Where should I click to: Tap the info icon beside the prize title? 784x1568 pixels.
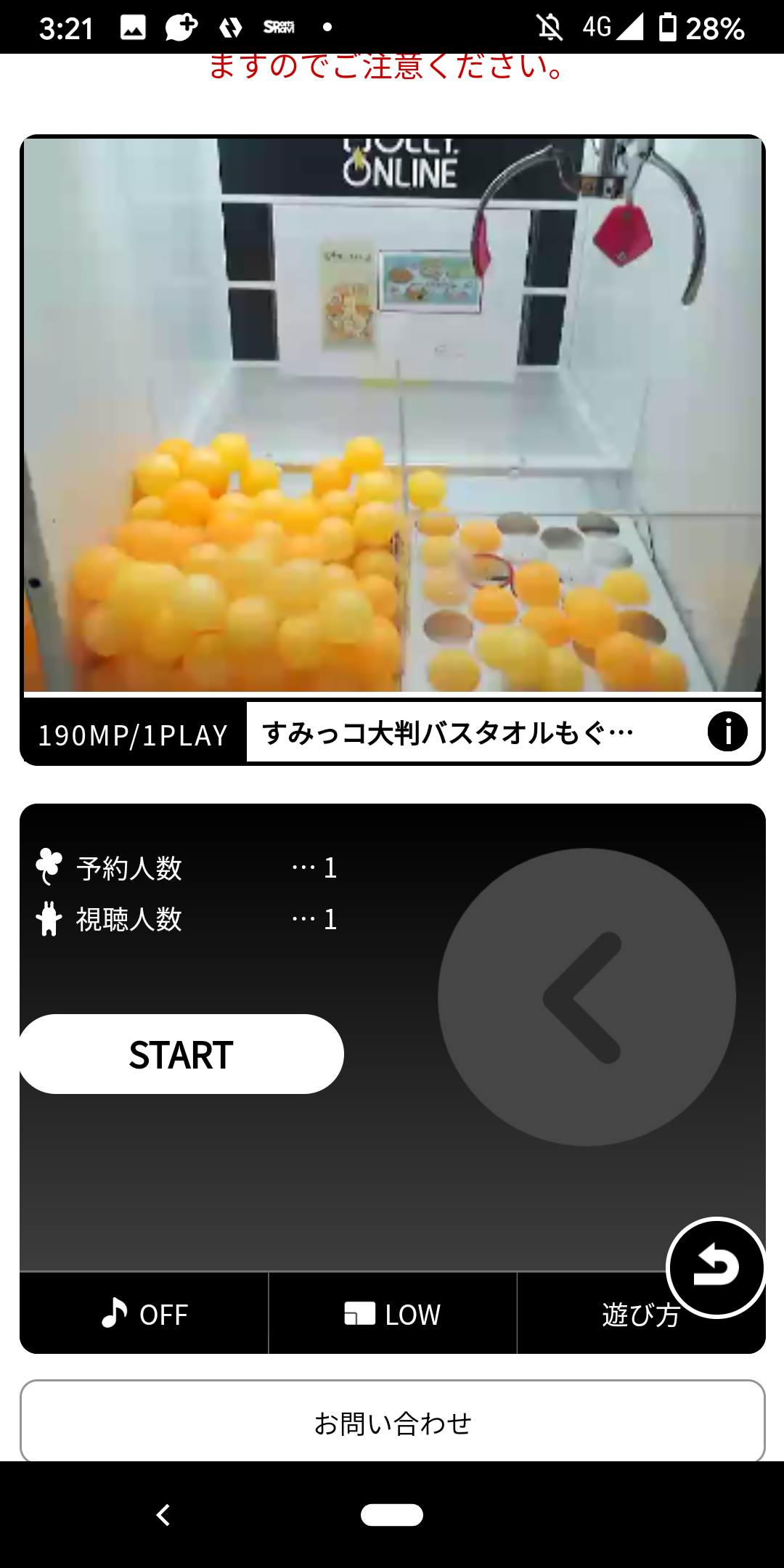(729, 732)
